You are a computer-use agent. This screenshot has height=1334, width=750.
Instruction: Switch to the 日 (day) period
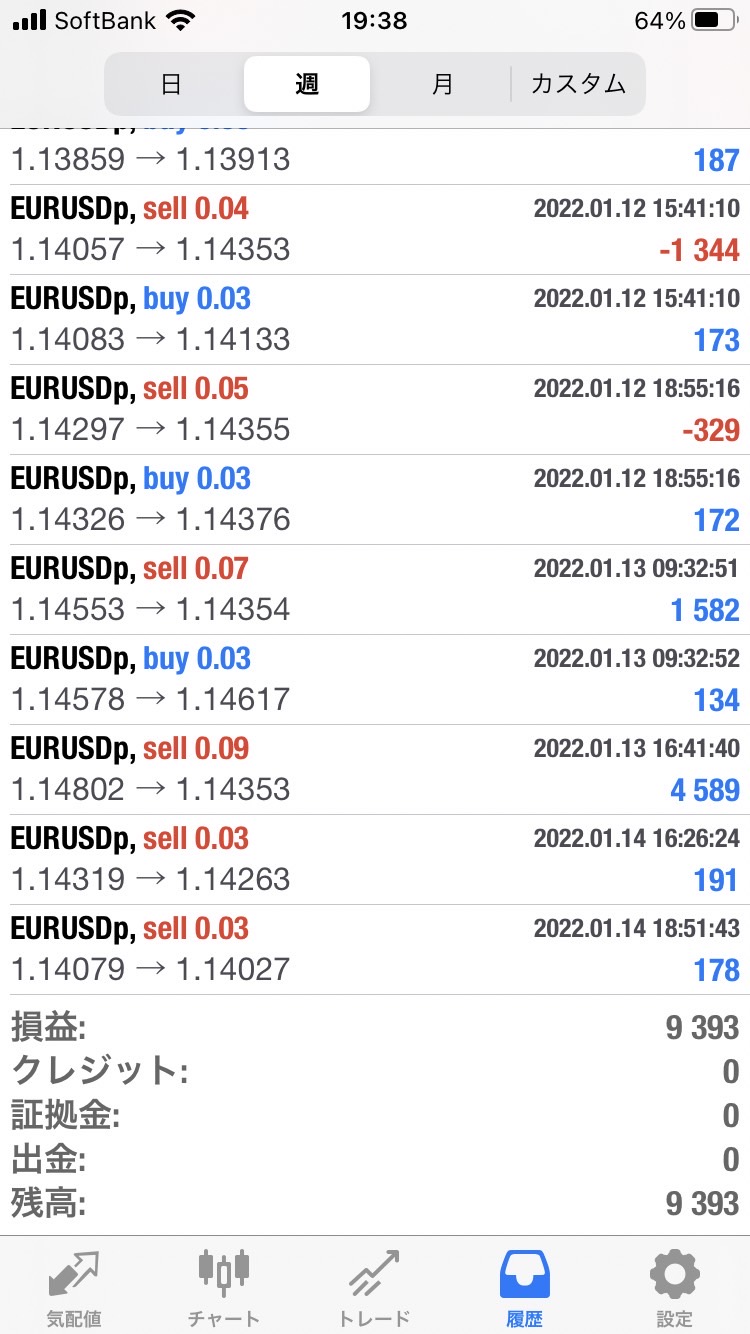pyautogui.click(x=171, y=84)
